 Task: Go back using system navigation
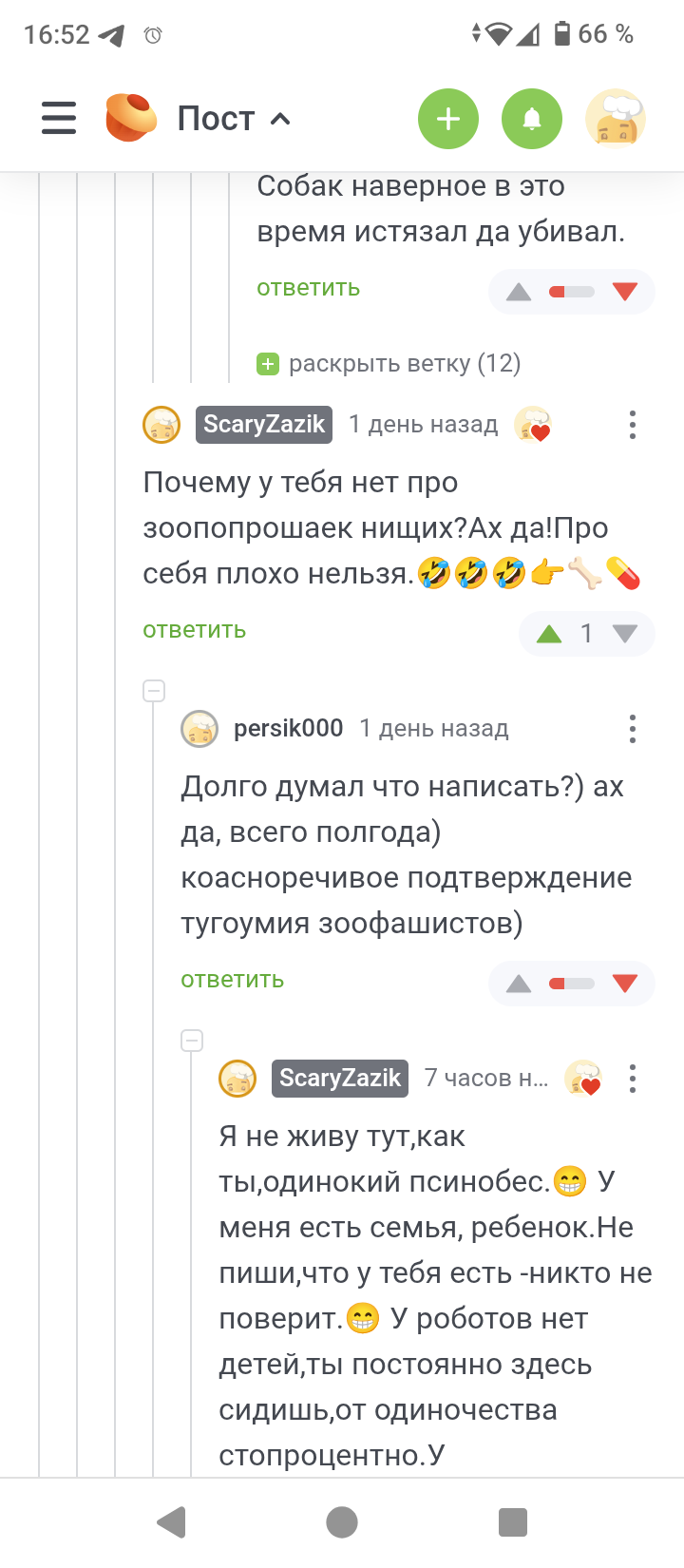click(x=171, y=1522)
